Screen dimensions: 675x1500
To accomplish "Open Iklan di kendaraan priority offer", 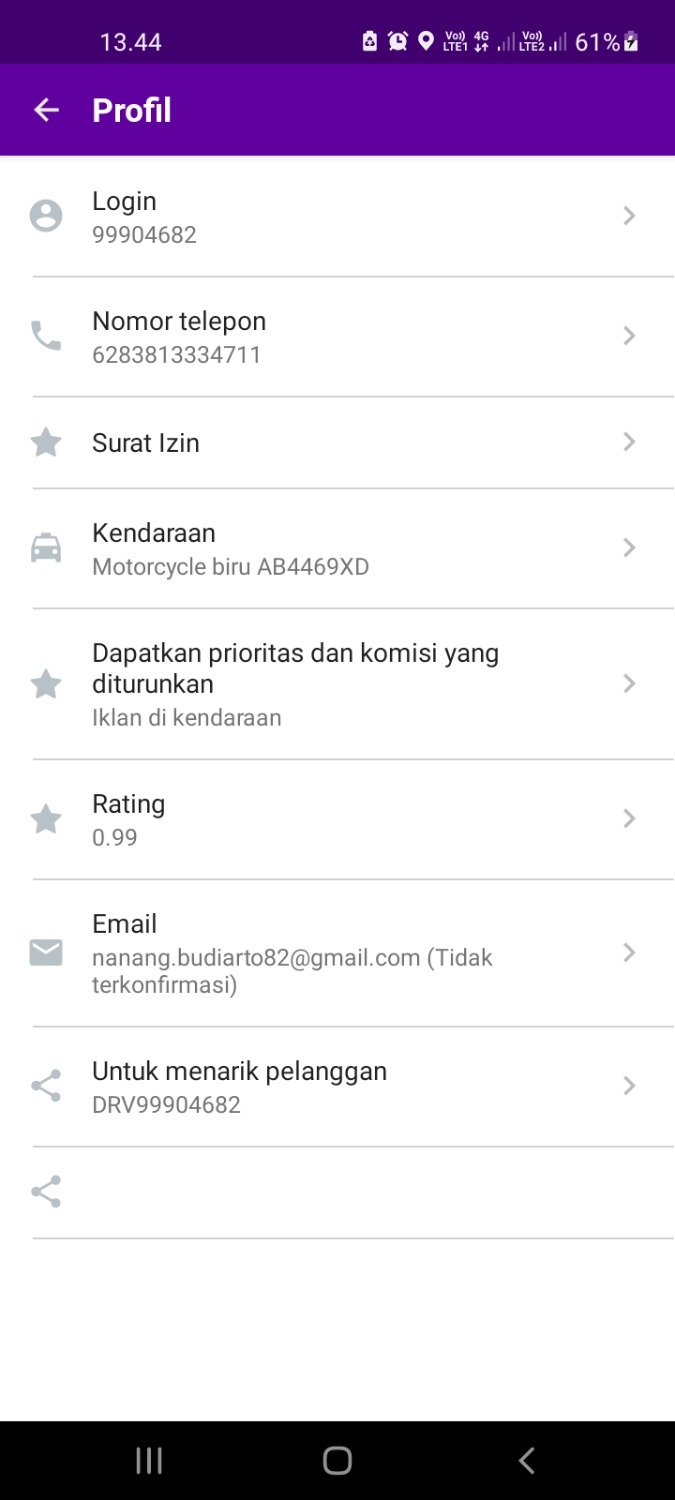I will point(337,684).
